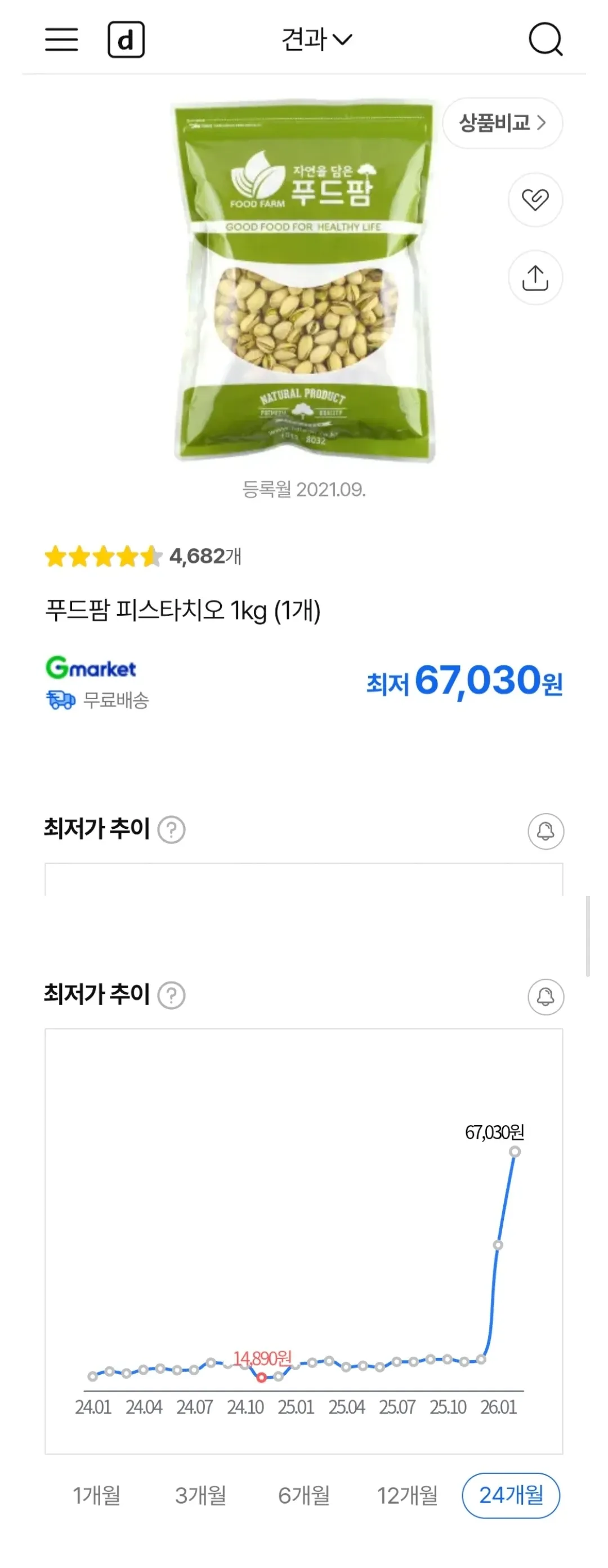Open the search icon
The height and width of the screenshot is (1568, 608).
tap(547, 39)
